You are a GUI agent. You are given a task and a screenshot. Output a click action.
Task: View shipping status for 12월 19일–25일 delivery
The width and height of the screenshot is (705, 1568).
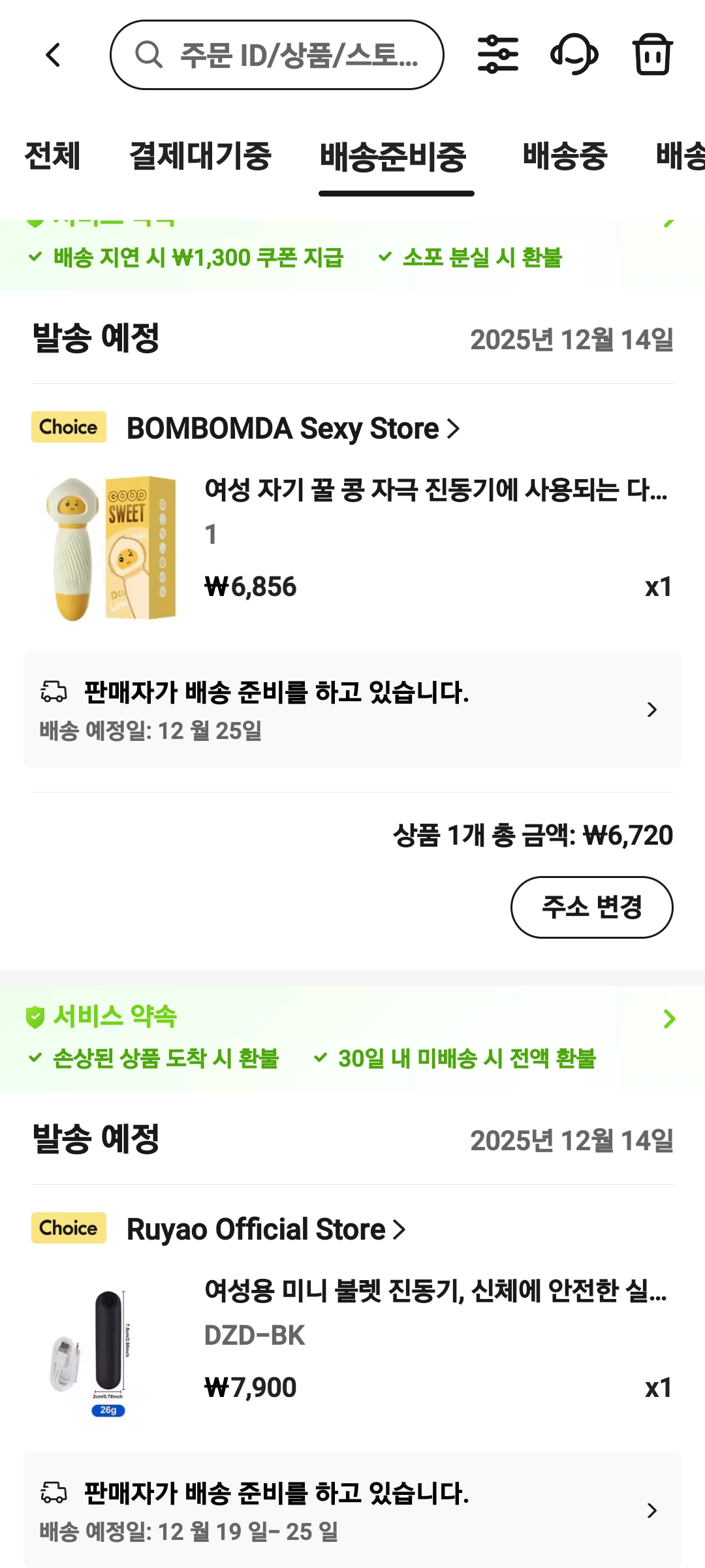tap(352, 1511)
